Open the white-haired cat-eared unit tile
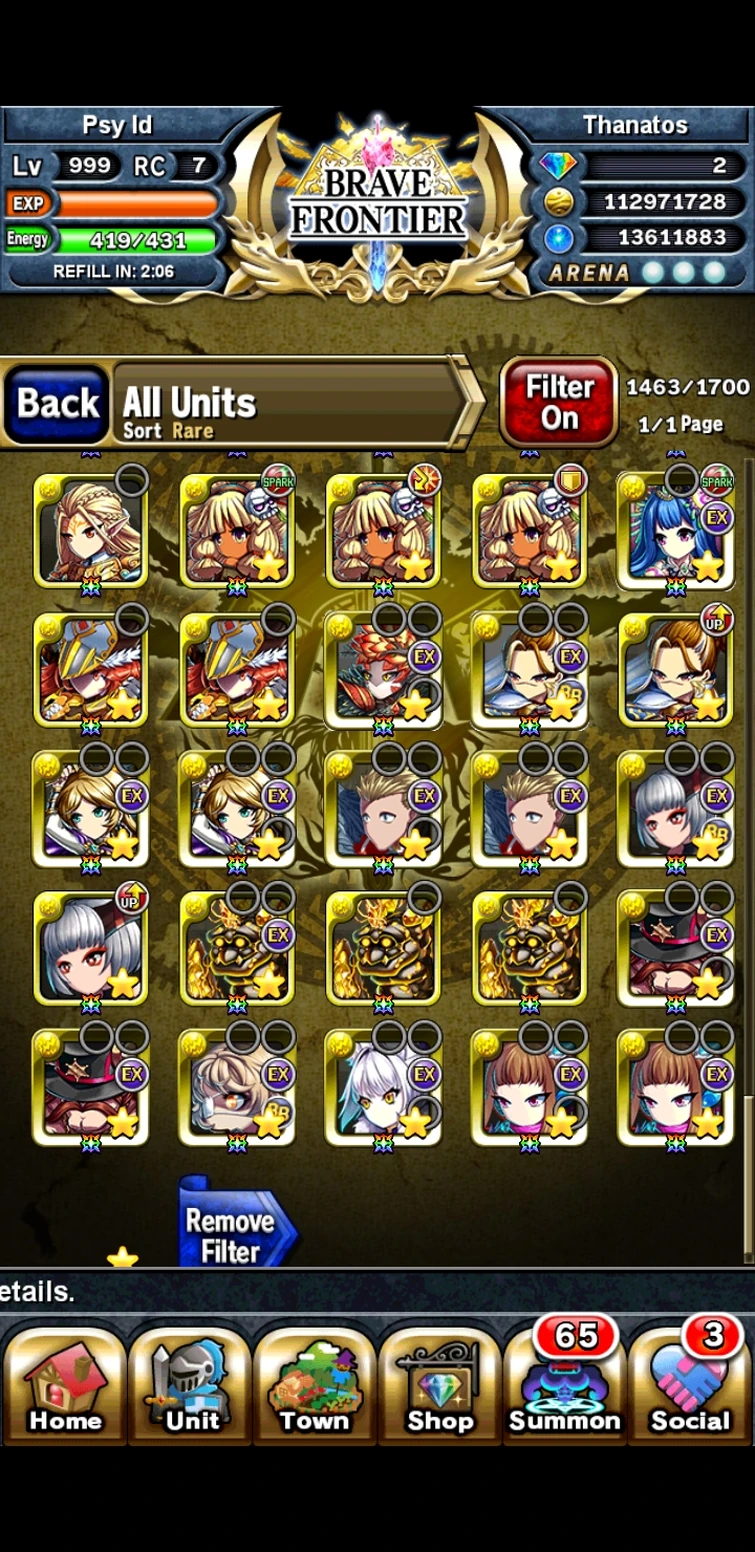755x1552 pixels. (382, 1088)
